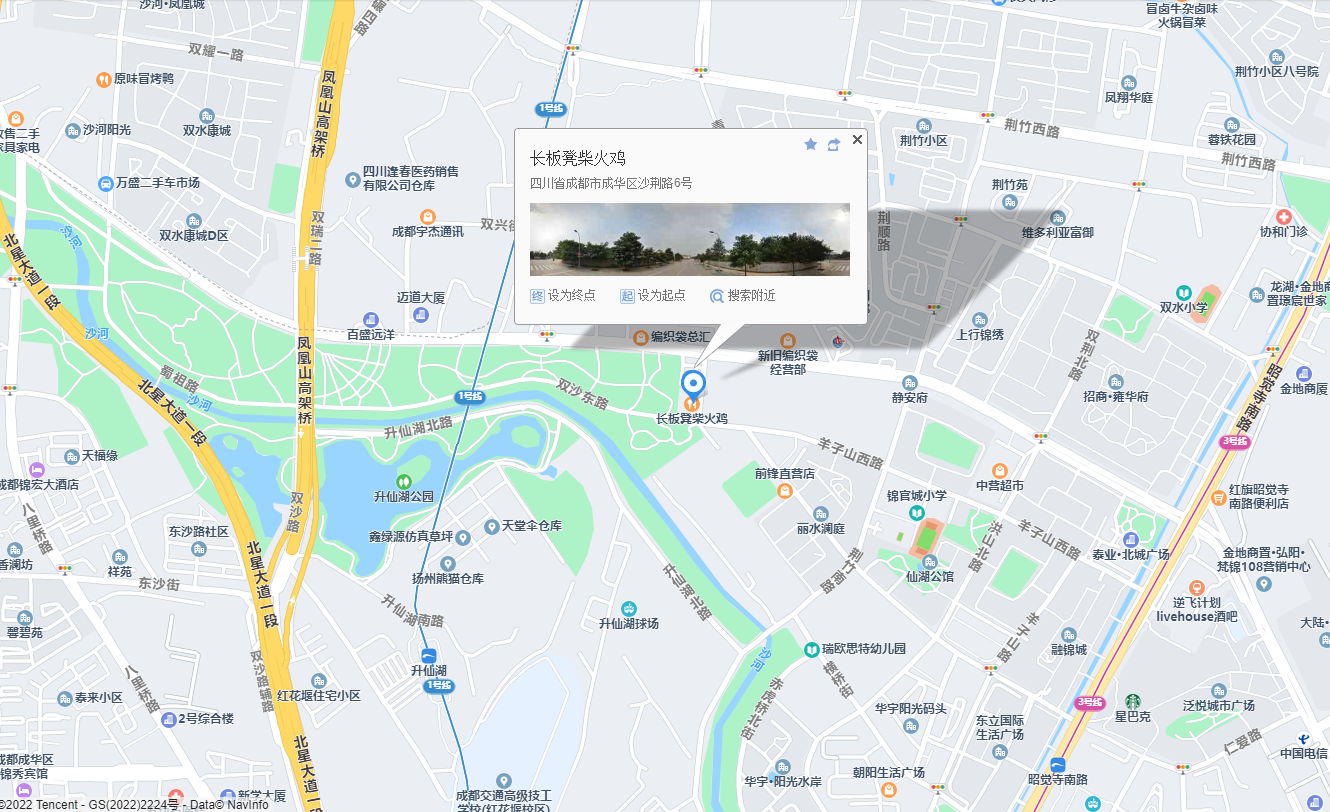Viewport: 1330px width, 812px height.
Task: Set 长板凳柴火鸡 as destination (设为终点)
Action: pos(563,296)
